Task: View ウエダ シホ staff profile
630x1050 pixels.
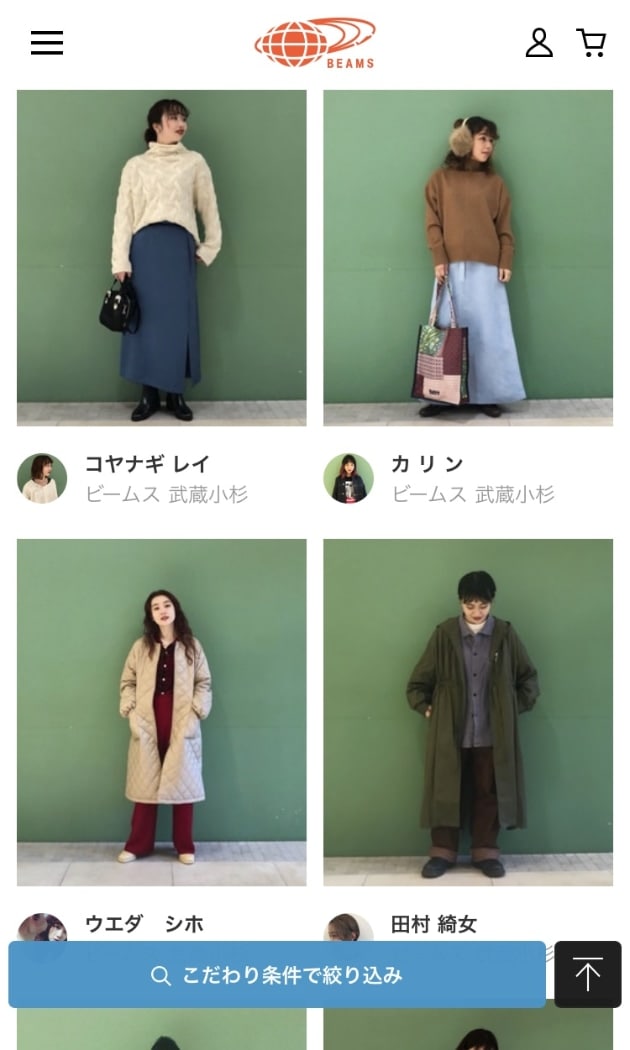Action: coord(144,924)
